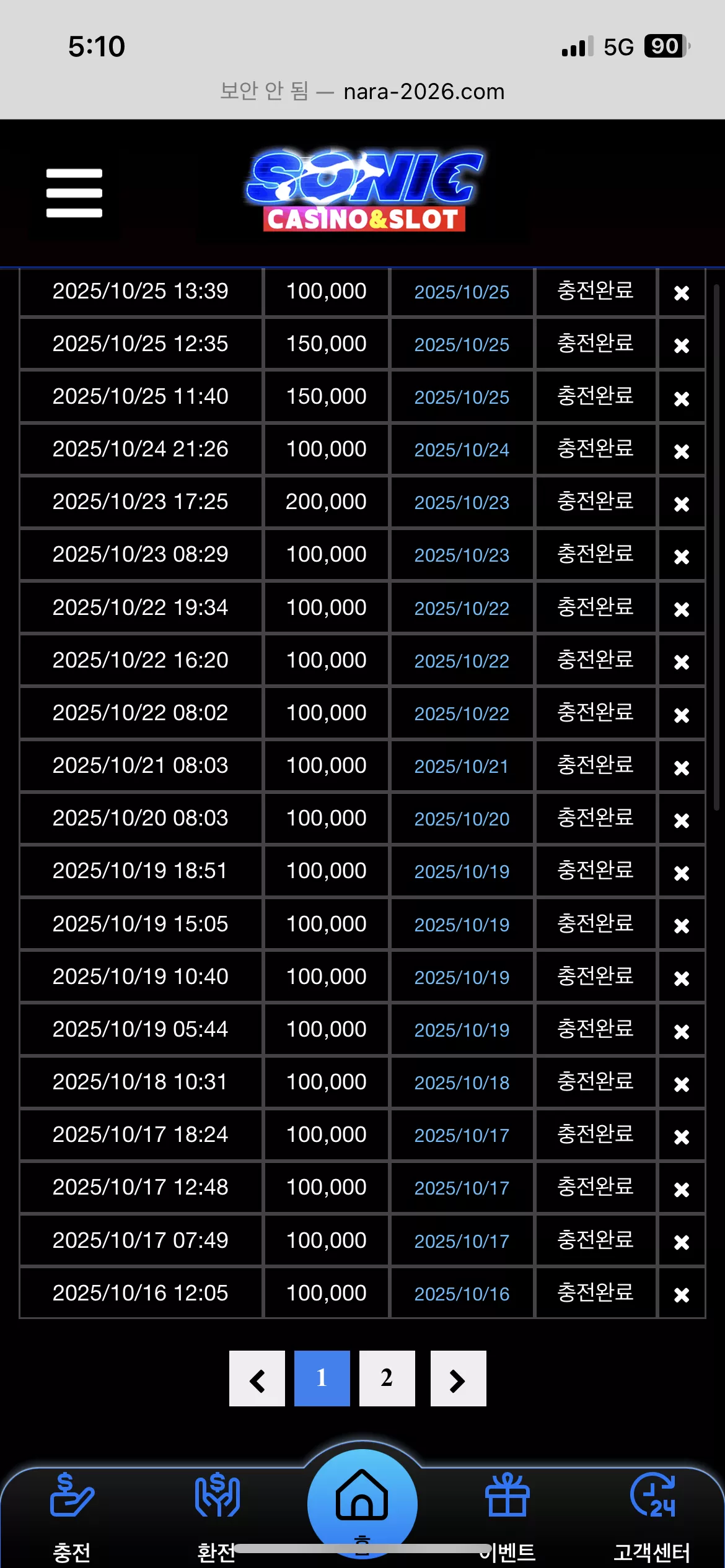Open the hamburger menu
The width and height of the screenshot is (725, 1568).
click(x=74, y=193)
